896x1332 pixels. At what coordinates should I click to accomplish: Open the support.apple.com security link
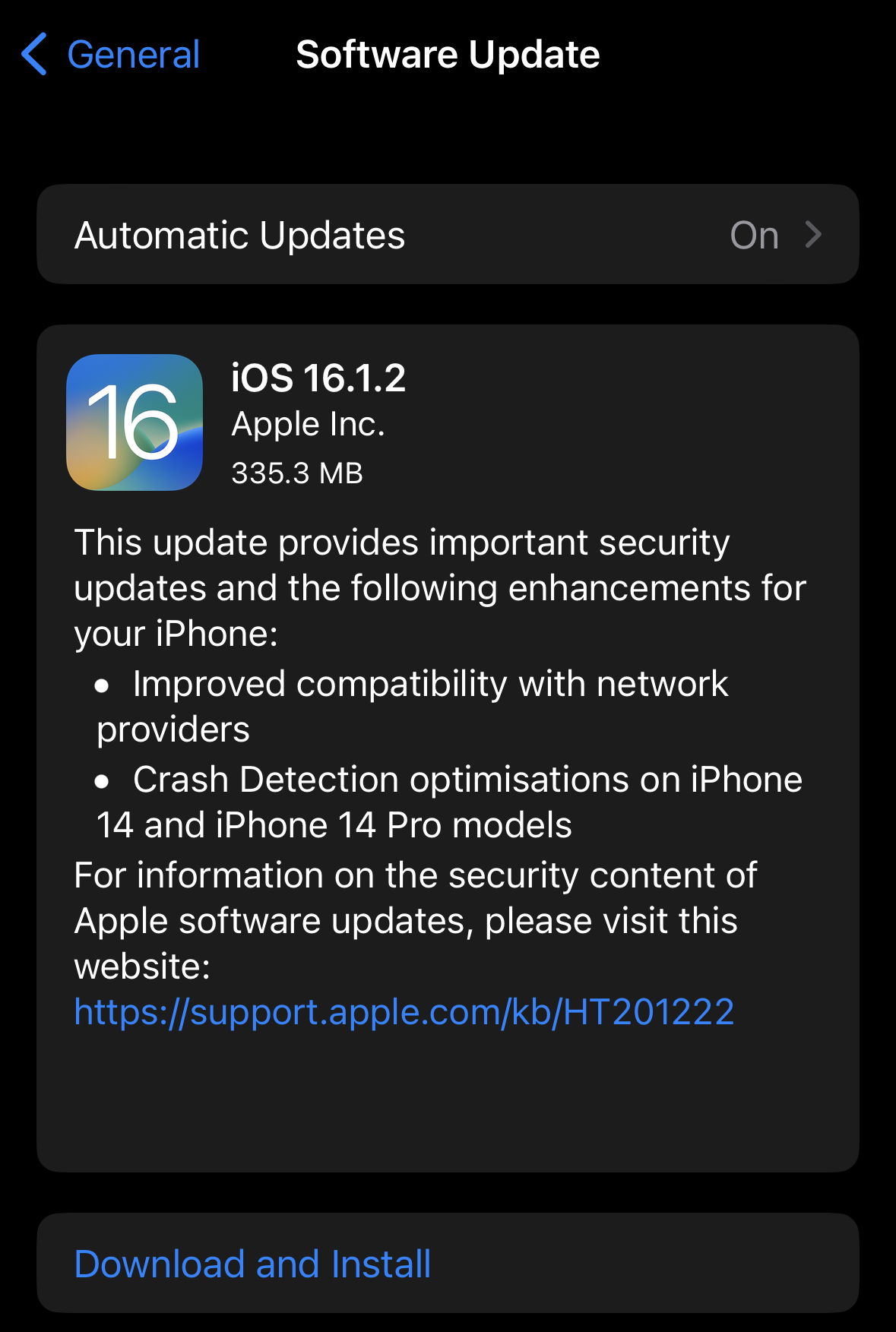[x=404, y=1012]
